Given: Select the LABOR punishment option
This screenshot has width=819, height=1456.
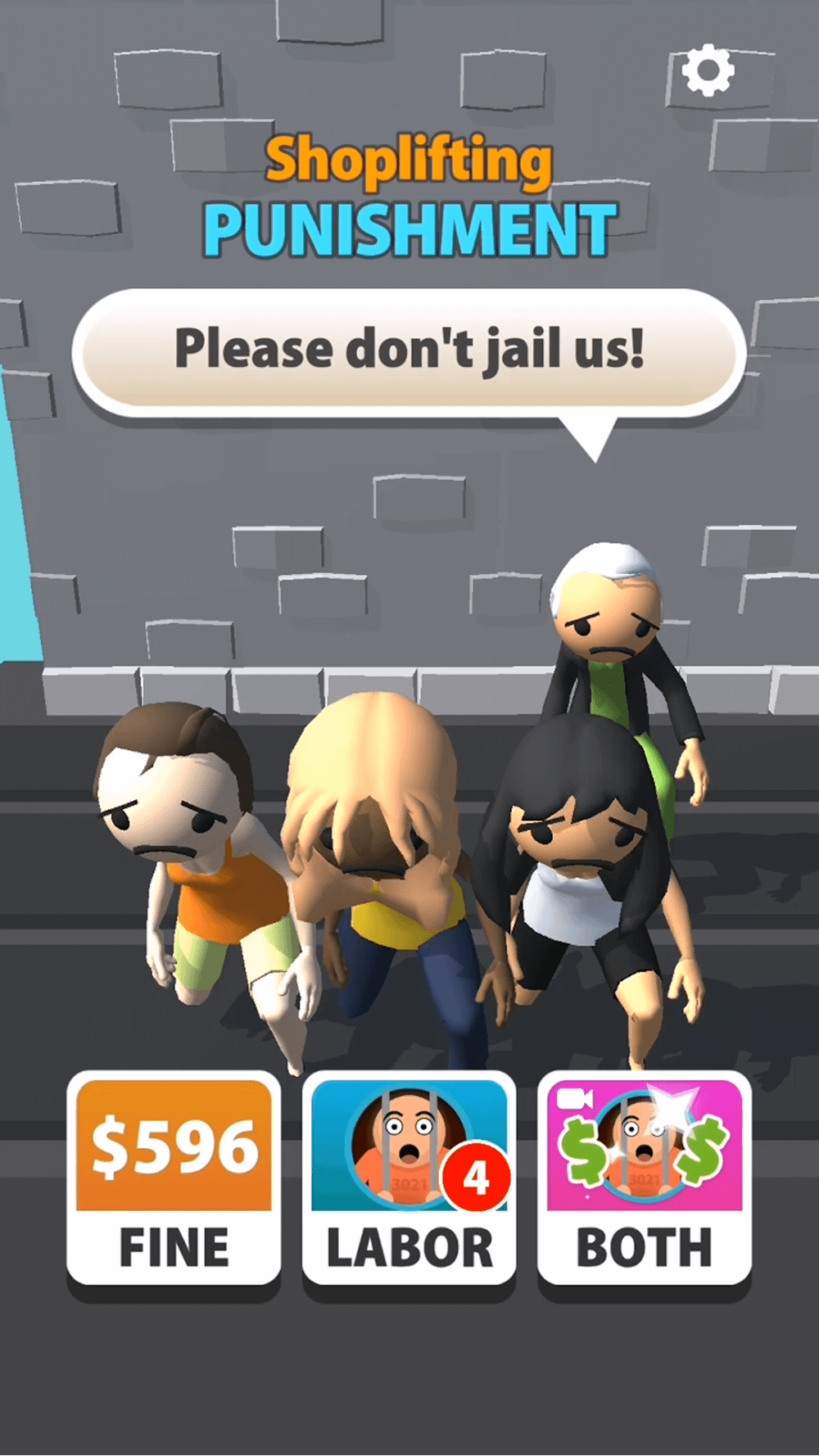Looking at the screenshot, I should pos(409,1178).
